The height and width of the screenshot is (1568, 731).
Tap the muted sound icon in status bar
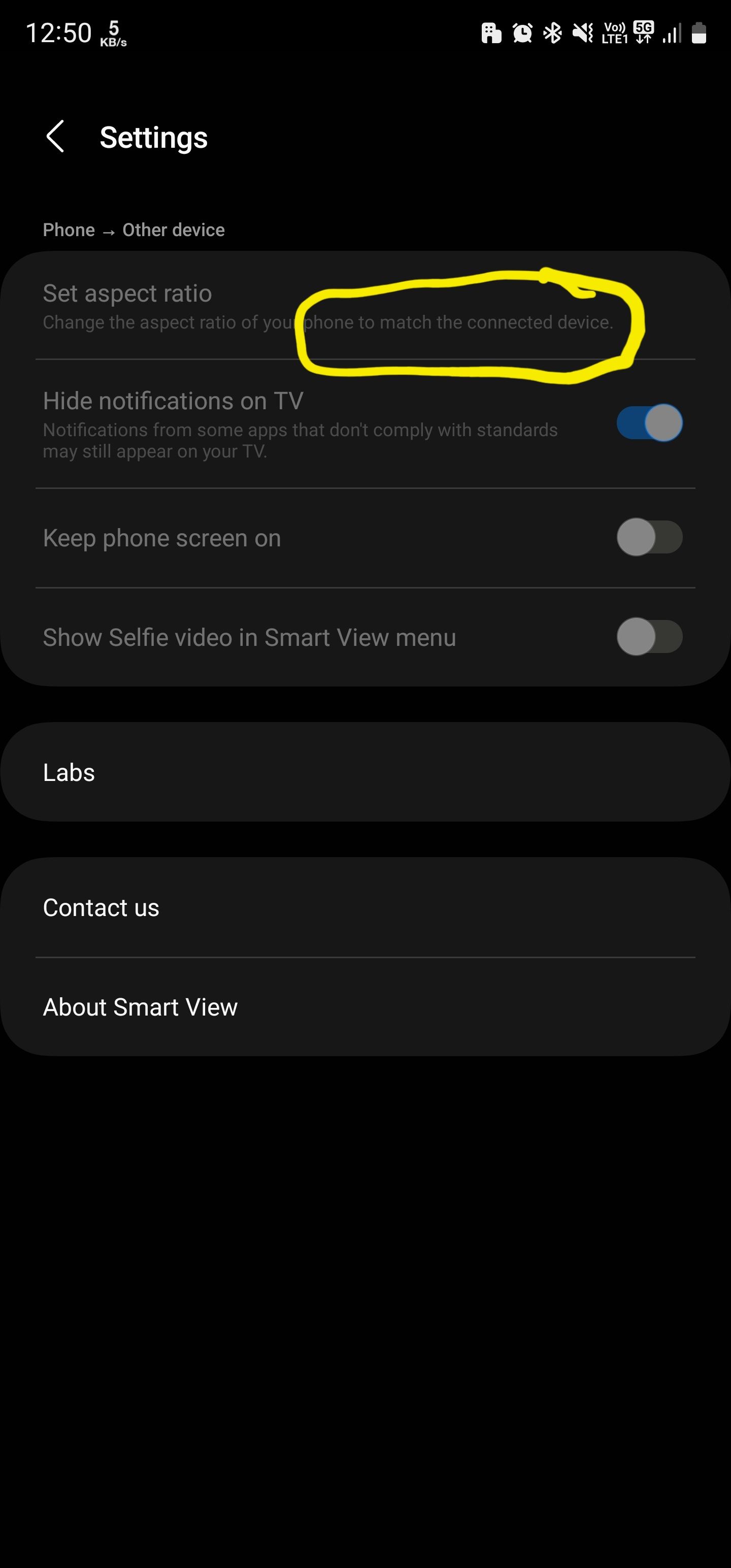click(582, 34)
